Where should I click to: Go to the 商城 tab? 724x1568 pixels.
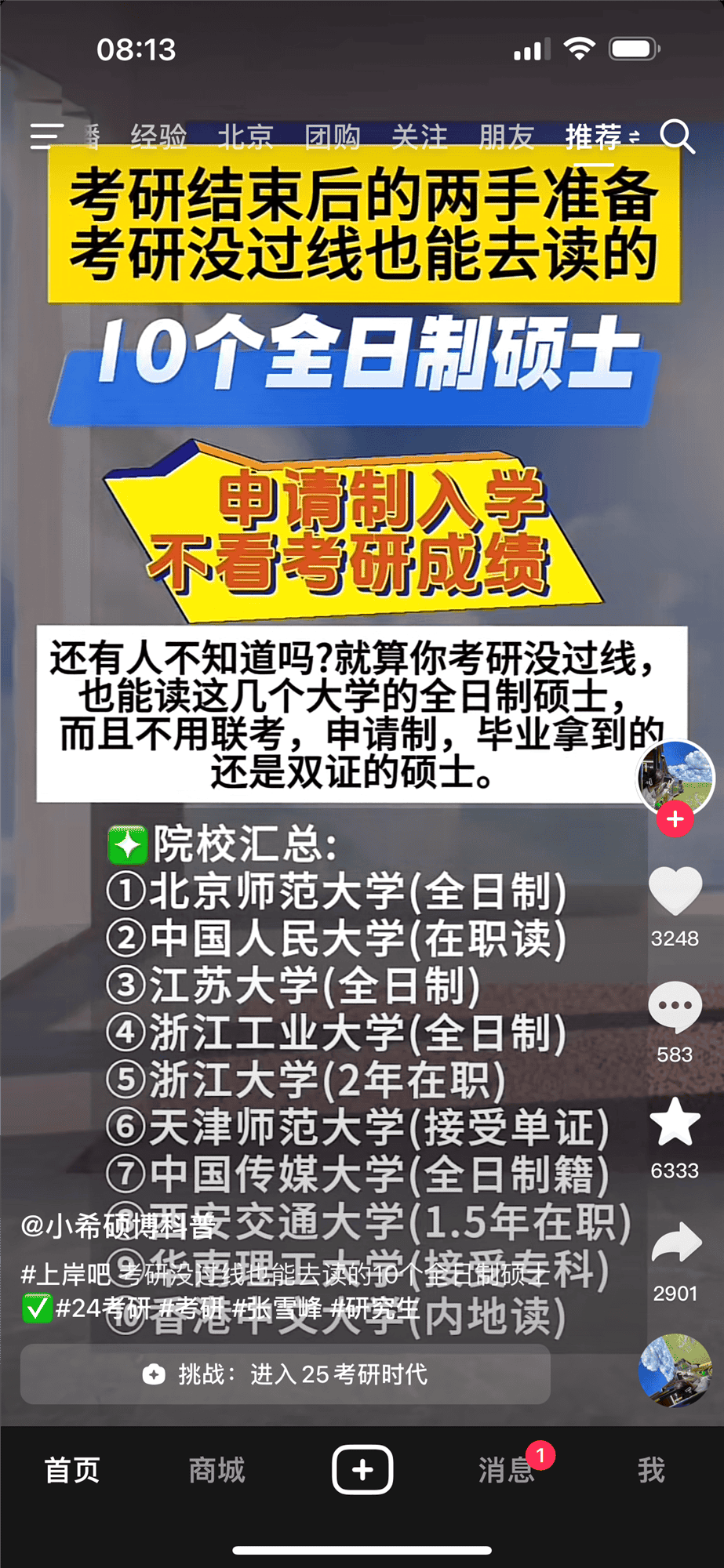(x=217, y=1470)
